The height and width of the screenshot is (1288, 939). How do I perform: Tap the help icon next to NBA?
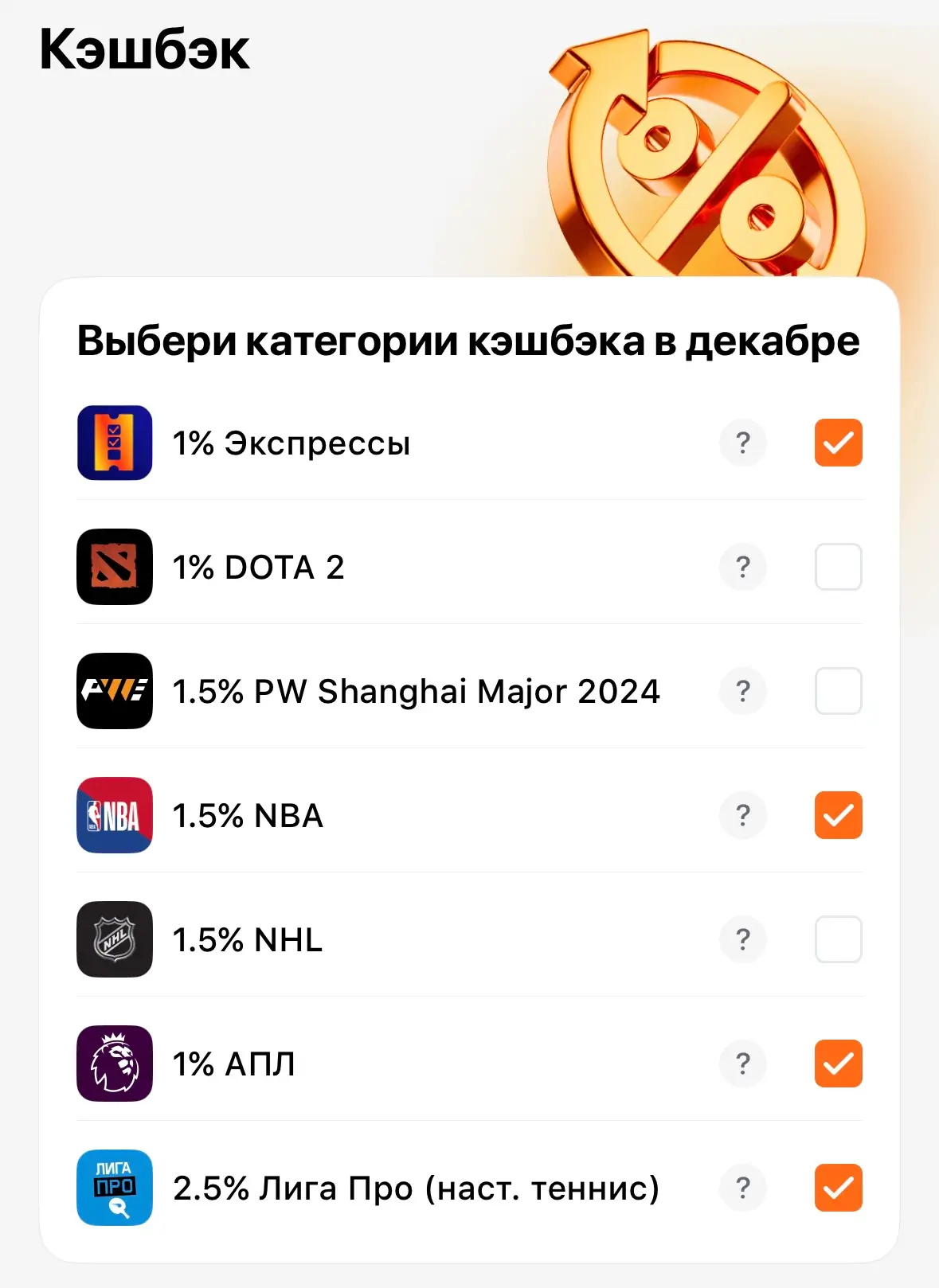(x=743, y=815)
